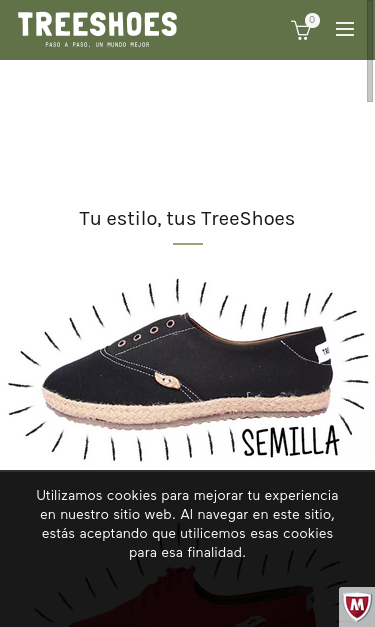Viewport: 375px width, 627px height.
Task: Tap the McAfee security badge
Action: [357, 606]
